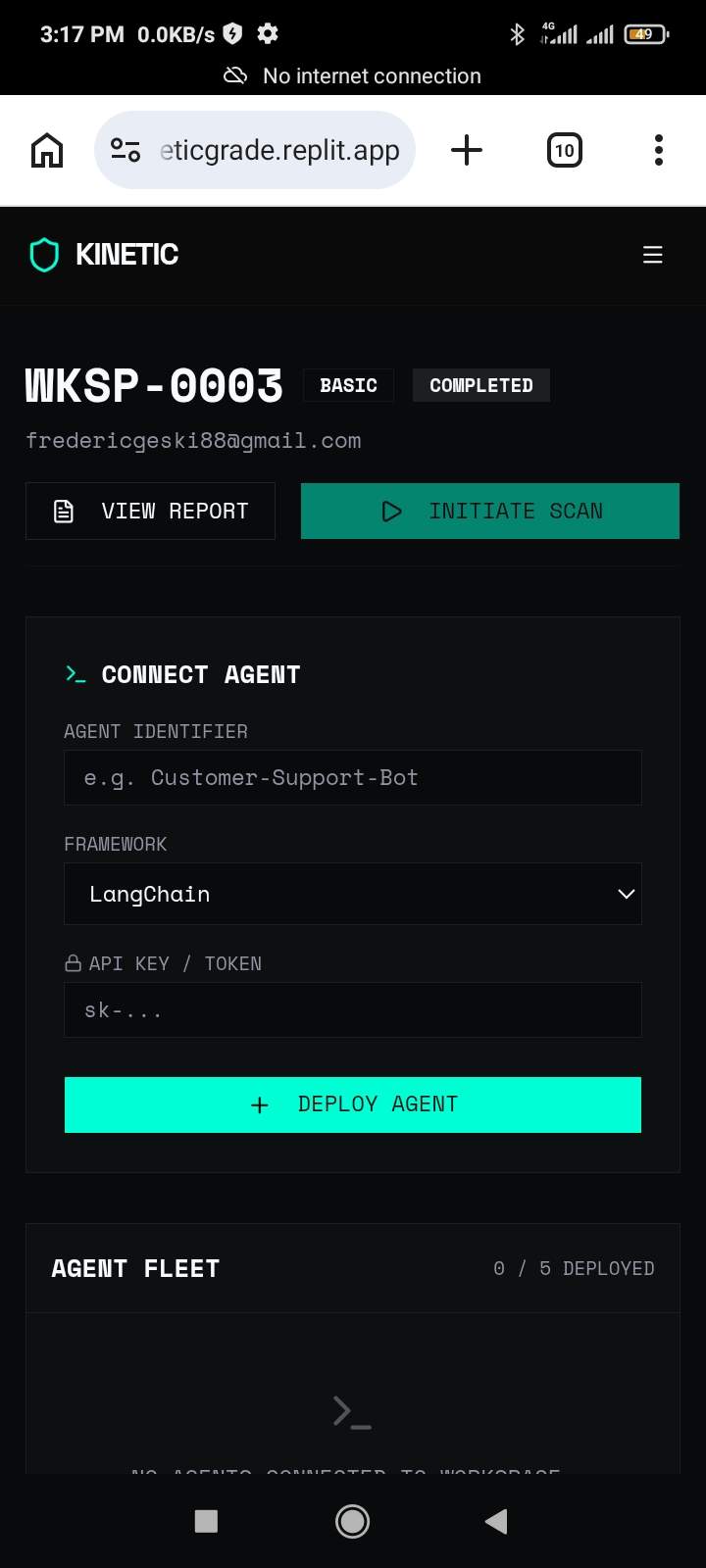The image size is (706, 1568).
Task: Open View Report
Action: point(150,511)
